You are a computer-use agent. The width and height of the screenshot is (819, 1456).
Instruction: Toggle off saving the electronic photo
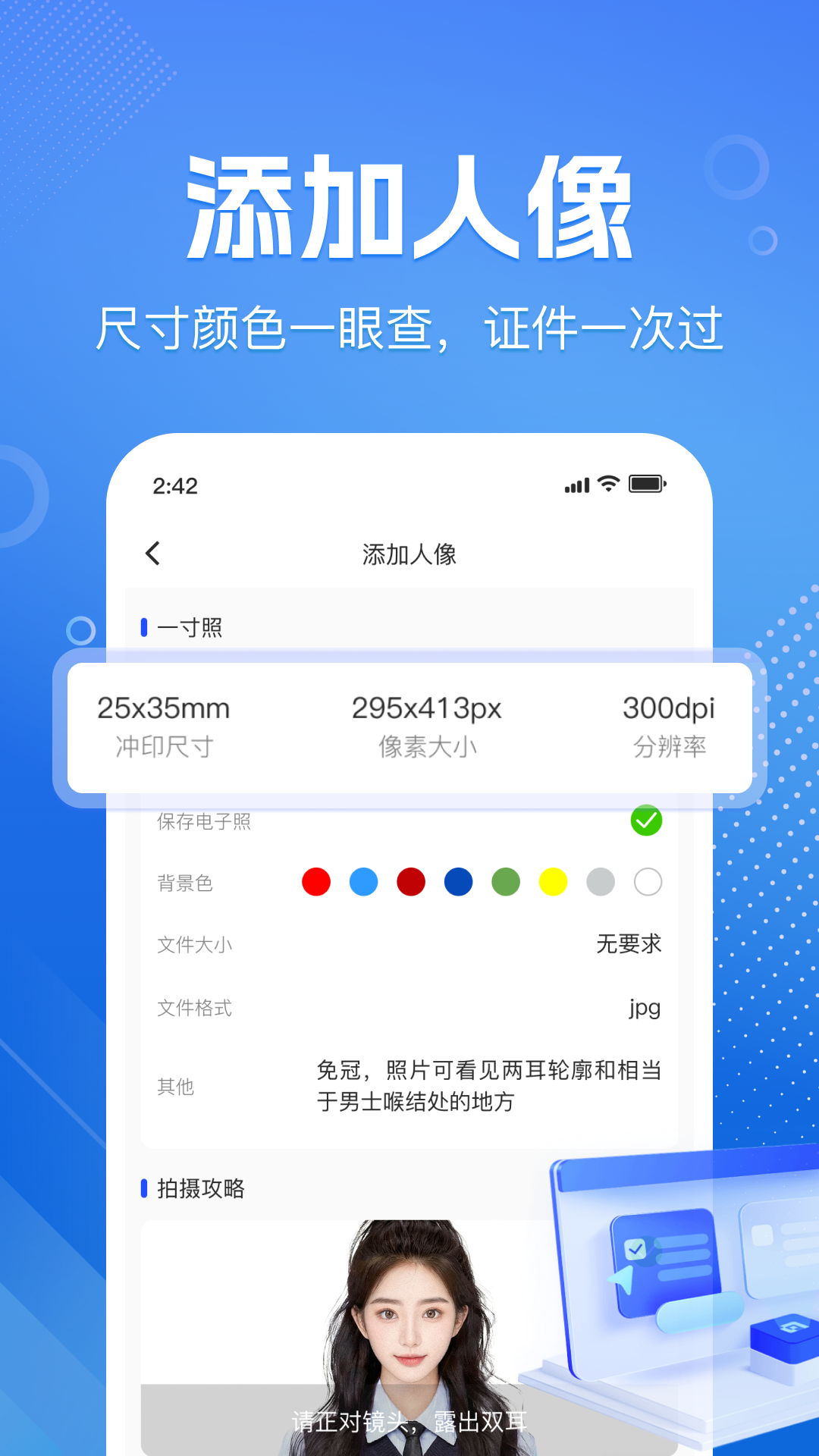646,820
